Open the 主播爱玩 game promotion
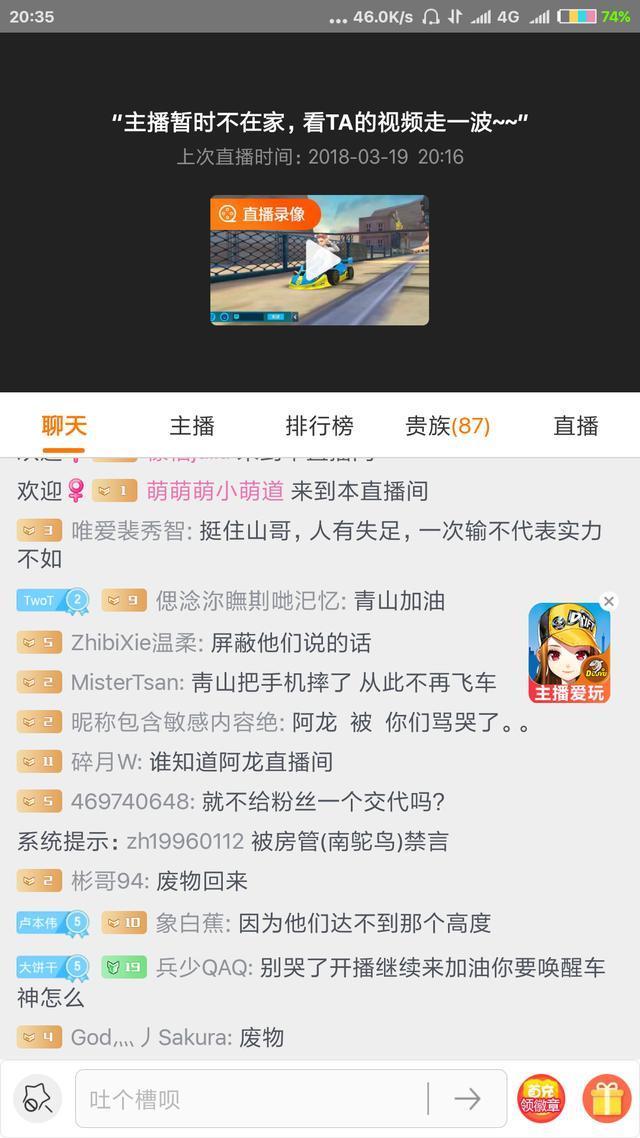The image size is (640, 1138). [569, 653]
